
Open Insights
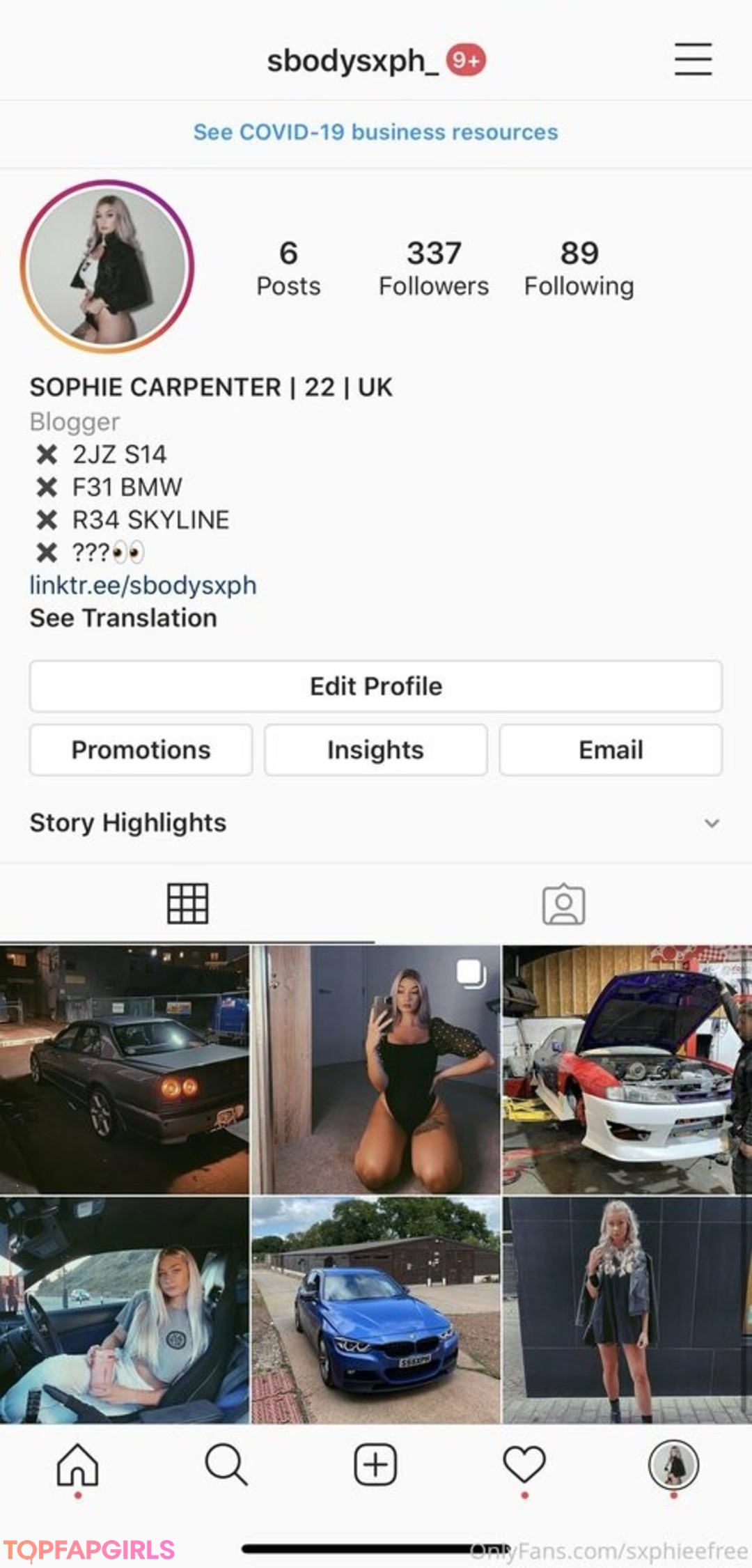point(376,750)
